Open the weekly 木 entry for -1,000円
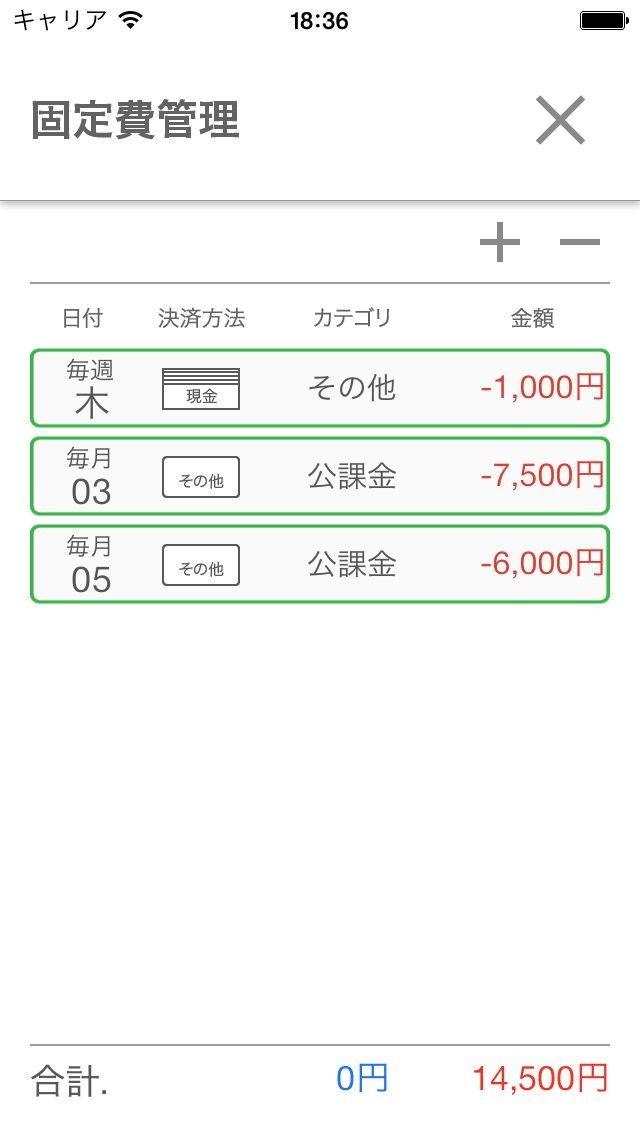The width and height of the screenshot is (640, 1136). [319, 388]
